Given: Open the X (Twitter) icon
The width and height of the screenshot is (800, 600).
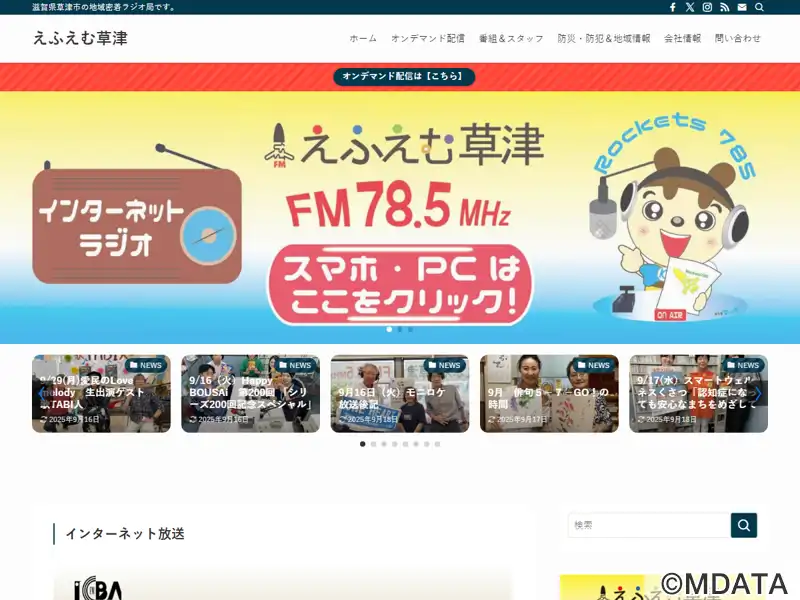Looking at the screenshot, I should pyautogui.click(x=690, y=7).
